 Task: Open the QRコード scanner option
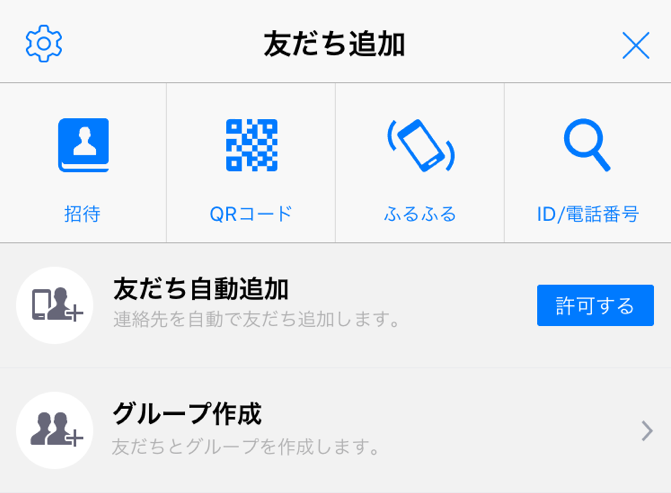tap(251, 165)
